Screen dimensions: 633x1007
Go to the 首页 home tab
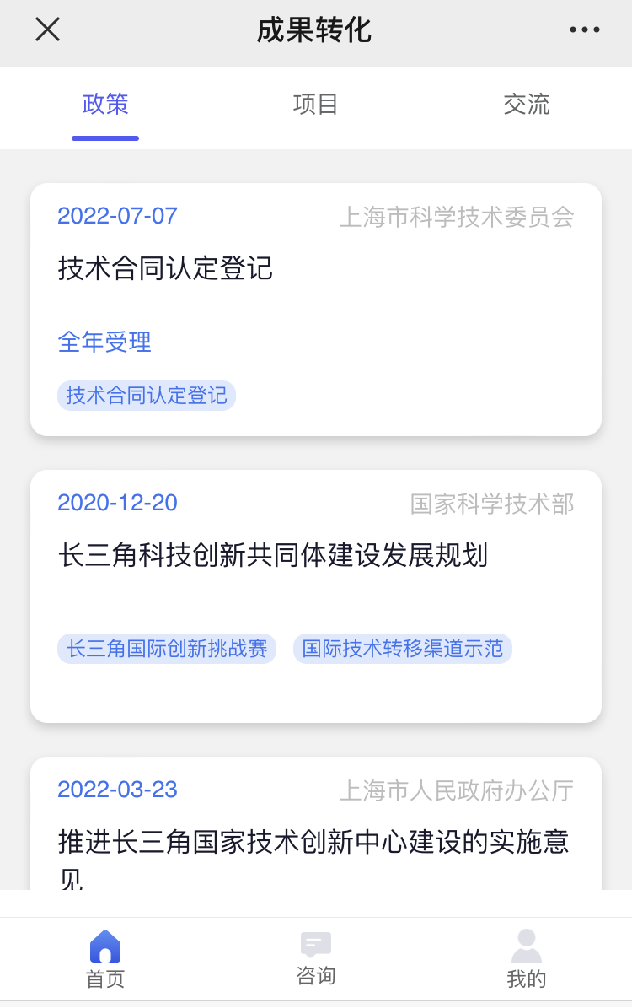tap(105, 959)
